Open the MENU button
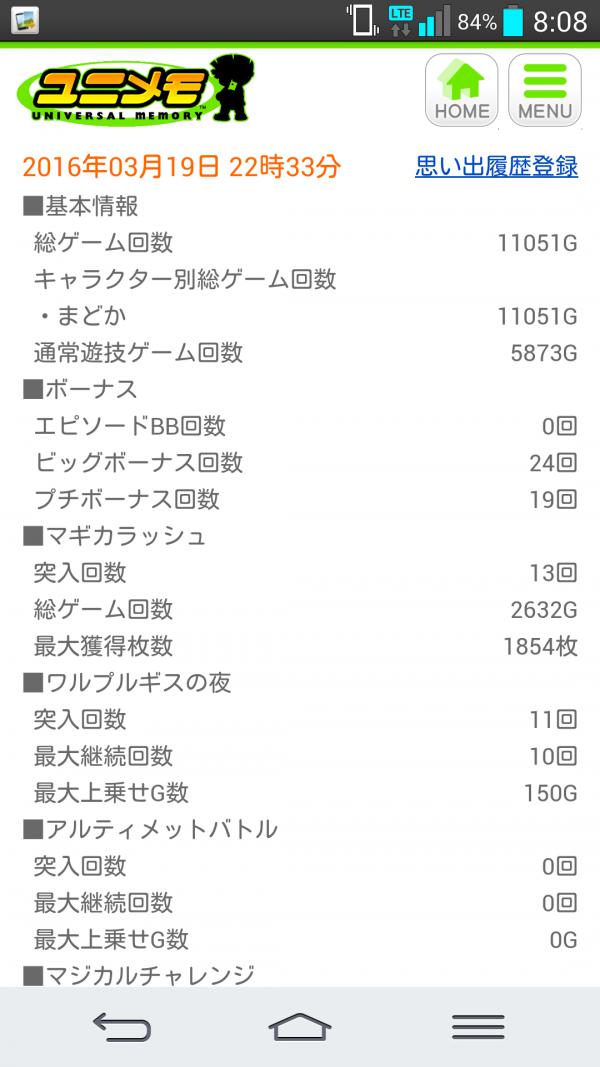Viewport: 600px width, 1067px height. [545, 90]
